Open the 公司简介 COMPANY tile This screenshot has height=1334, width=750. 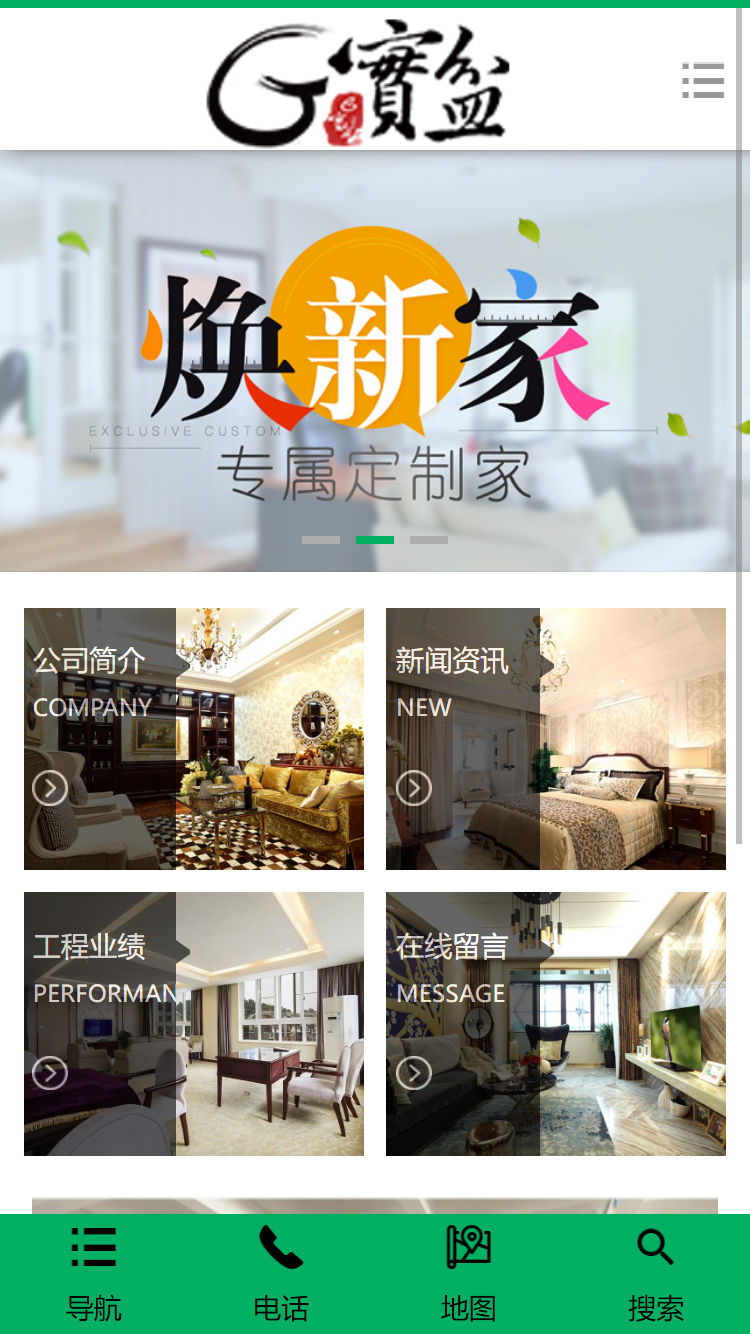[194, 739]
